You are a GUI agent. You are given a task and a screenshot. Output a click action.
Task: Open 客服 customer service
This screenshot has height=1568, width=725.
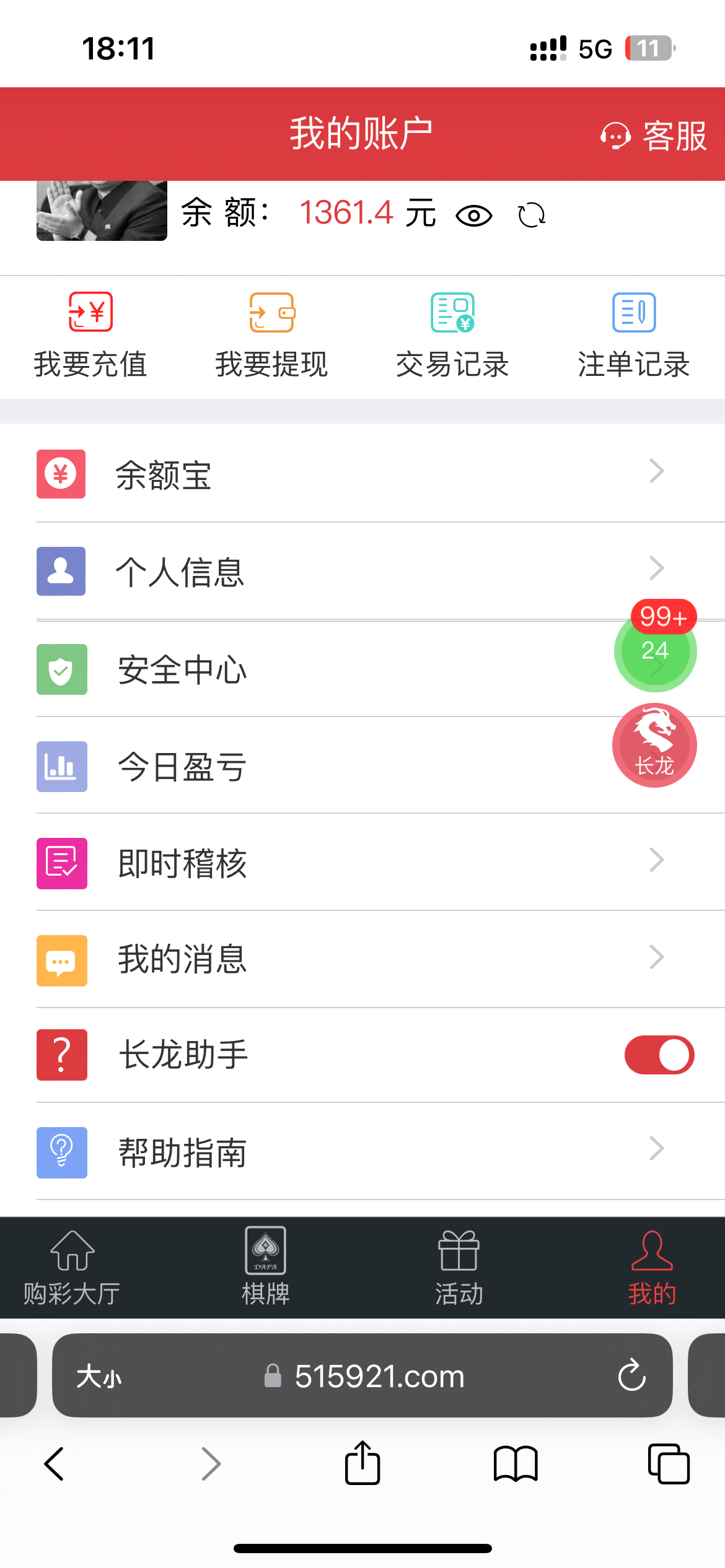click(654, 136)
